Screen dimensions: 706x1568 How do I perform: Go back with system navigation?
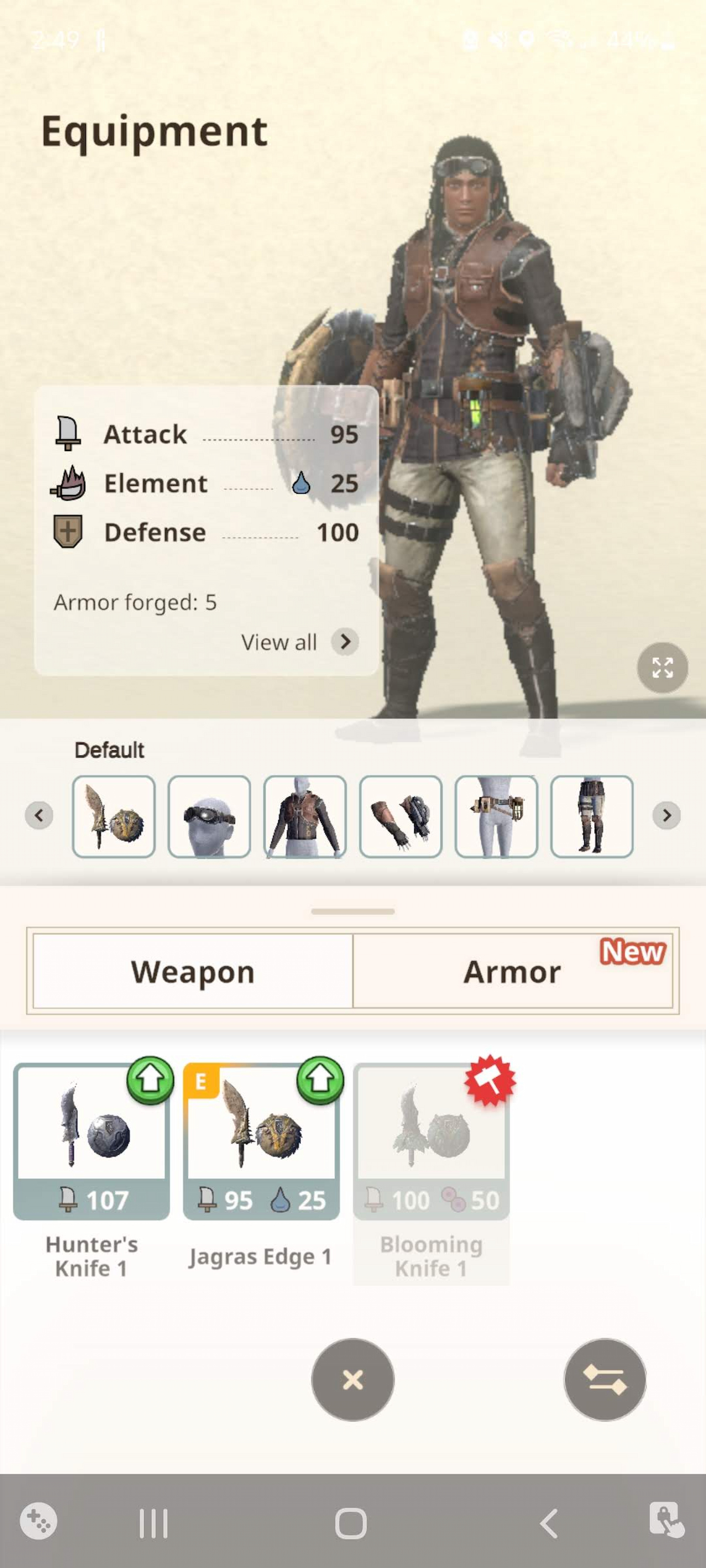(x=549, y=1523)
